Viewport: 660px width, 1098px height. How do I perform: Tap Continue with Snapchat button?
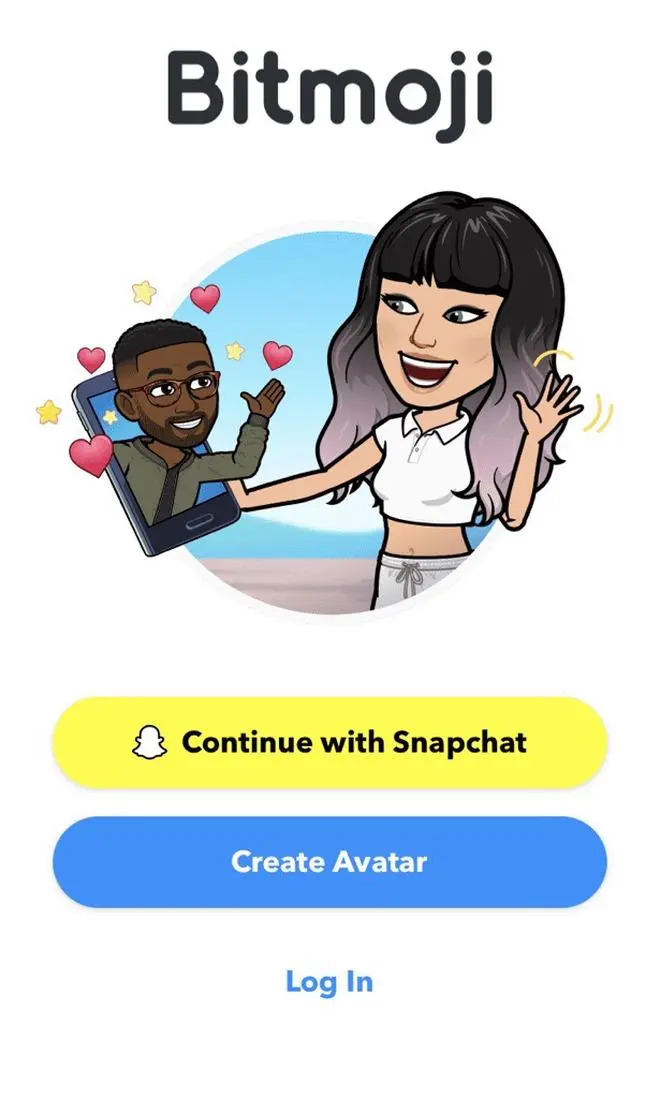tap(329, 743)
